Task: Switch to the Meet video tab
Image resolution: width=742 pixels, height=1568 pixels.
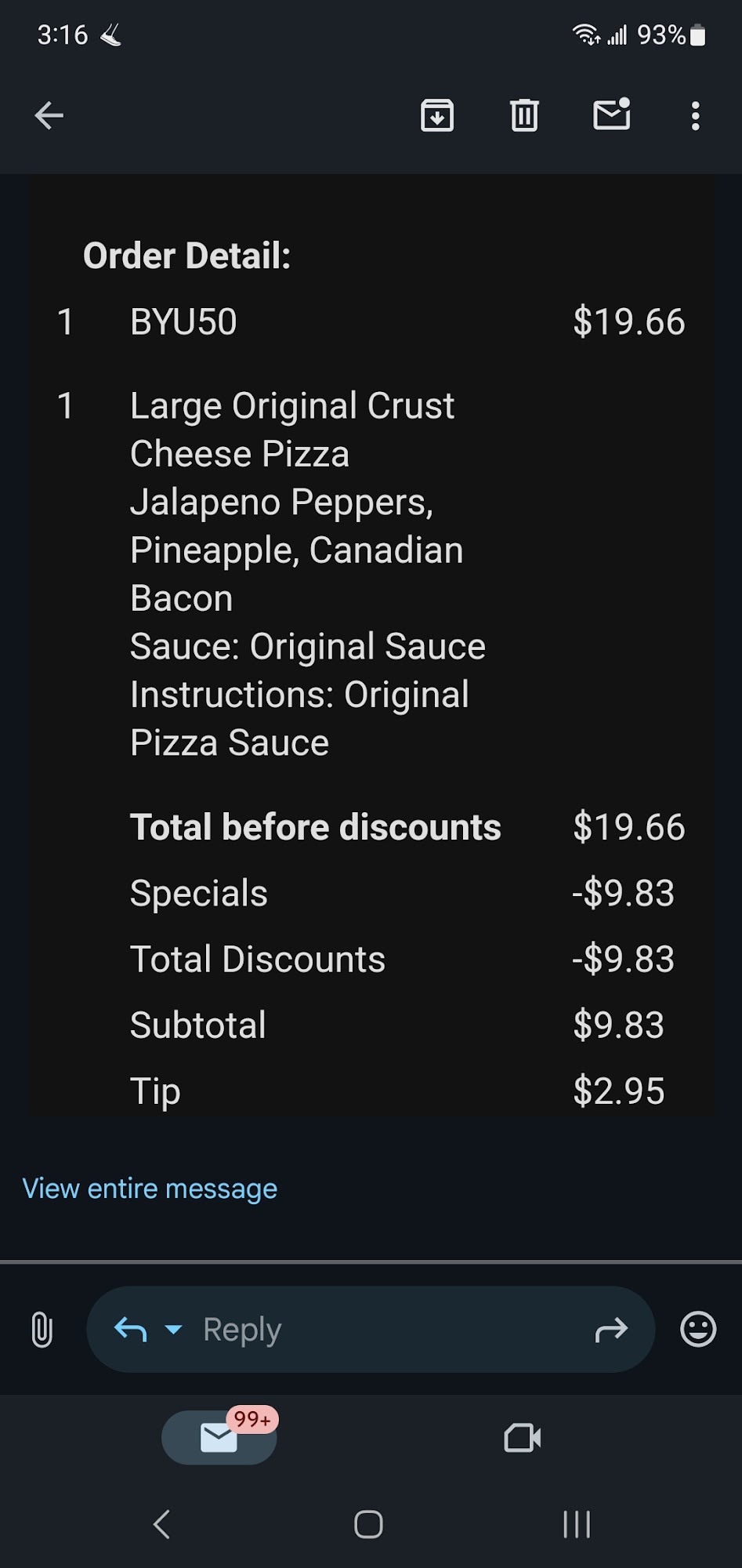Action: (x=523, y=1438)
